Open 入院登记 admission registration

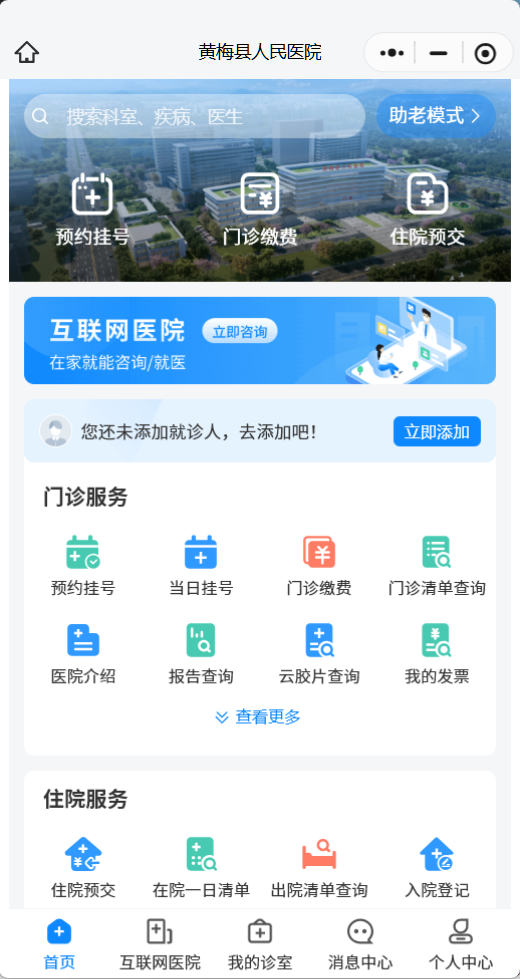click(x=437, y=867)
